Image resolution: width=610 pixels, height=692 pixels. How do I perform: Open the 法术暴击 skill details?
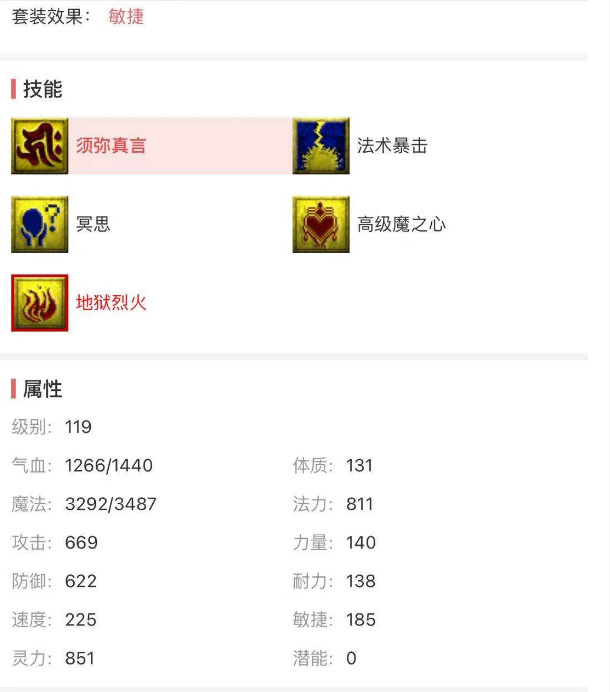[x=321, y=146]
